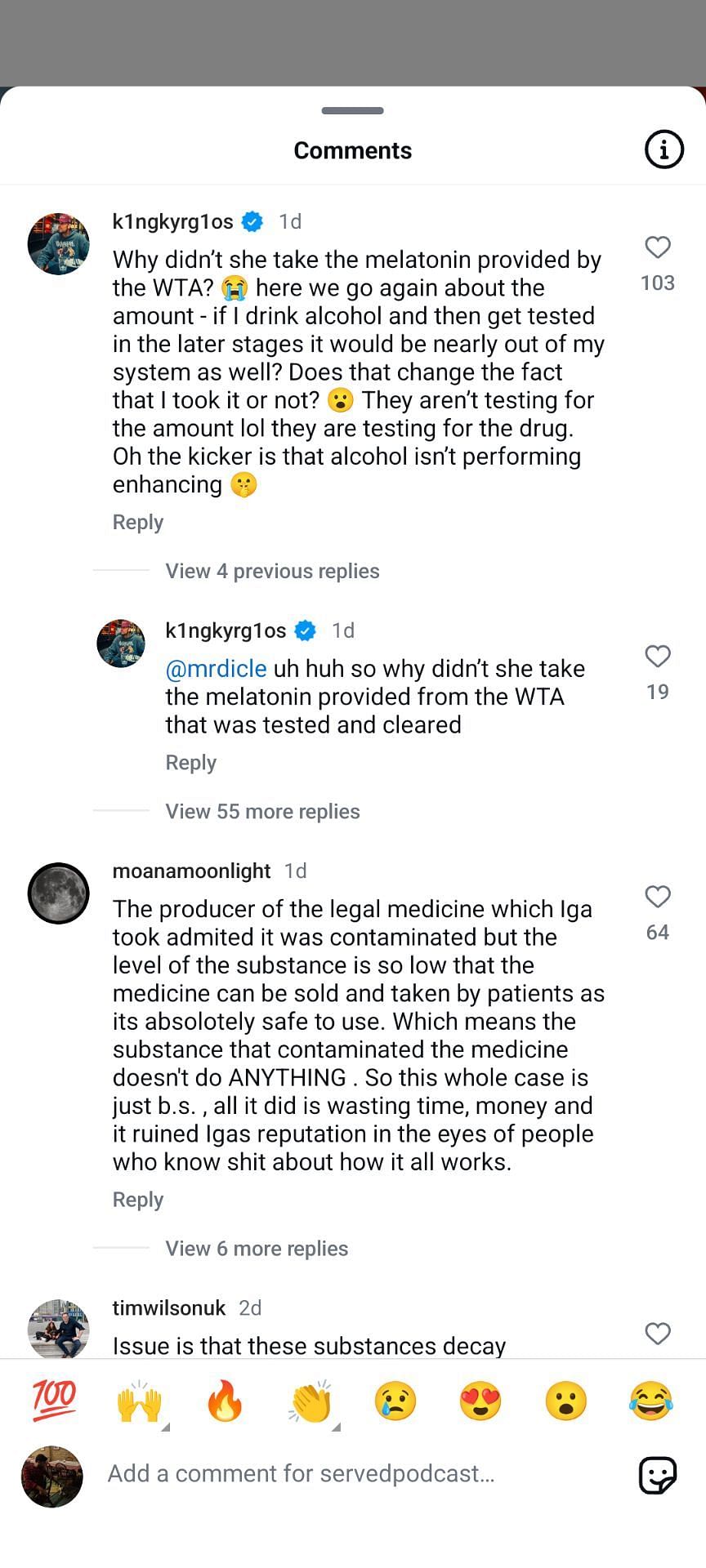Viewport: 706px width, 1568px height.
Task: Open the sticker picker icon
Action: 657,1475
